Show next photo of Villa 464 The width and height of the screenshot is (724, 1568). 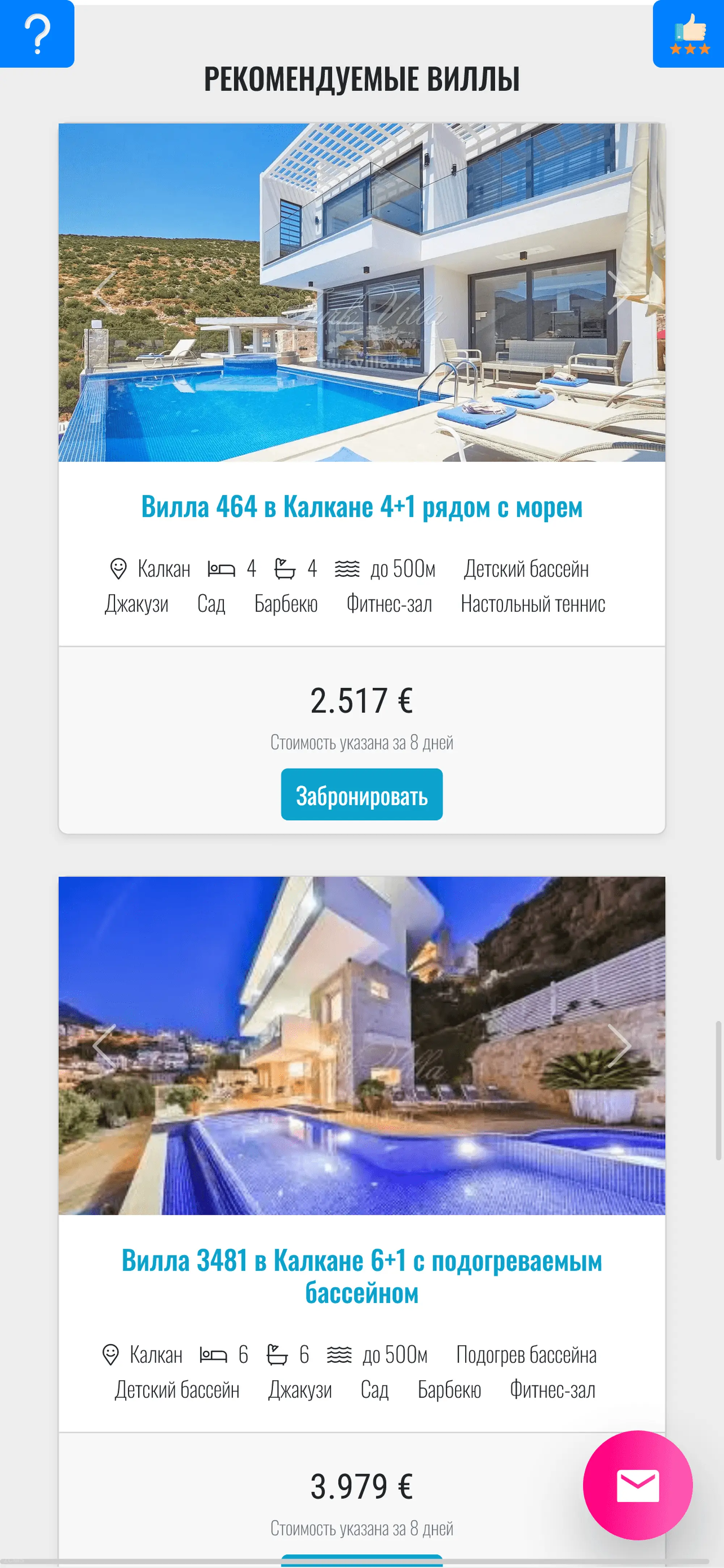point(619,292)
